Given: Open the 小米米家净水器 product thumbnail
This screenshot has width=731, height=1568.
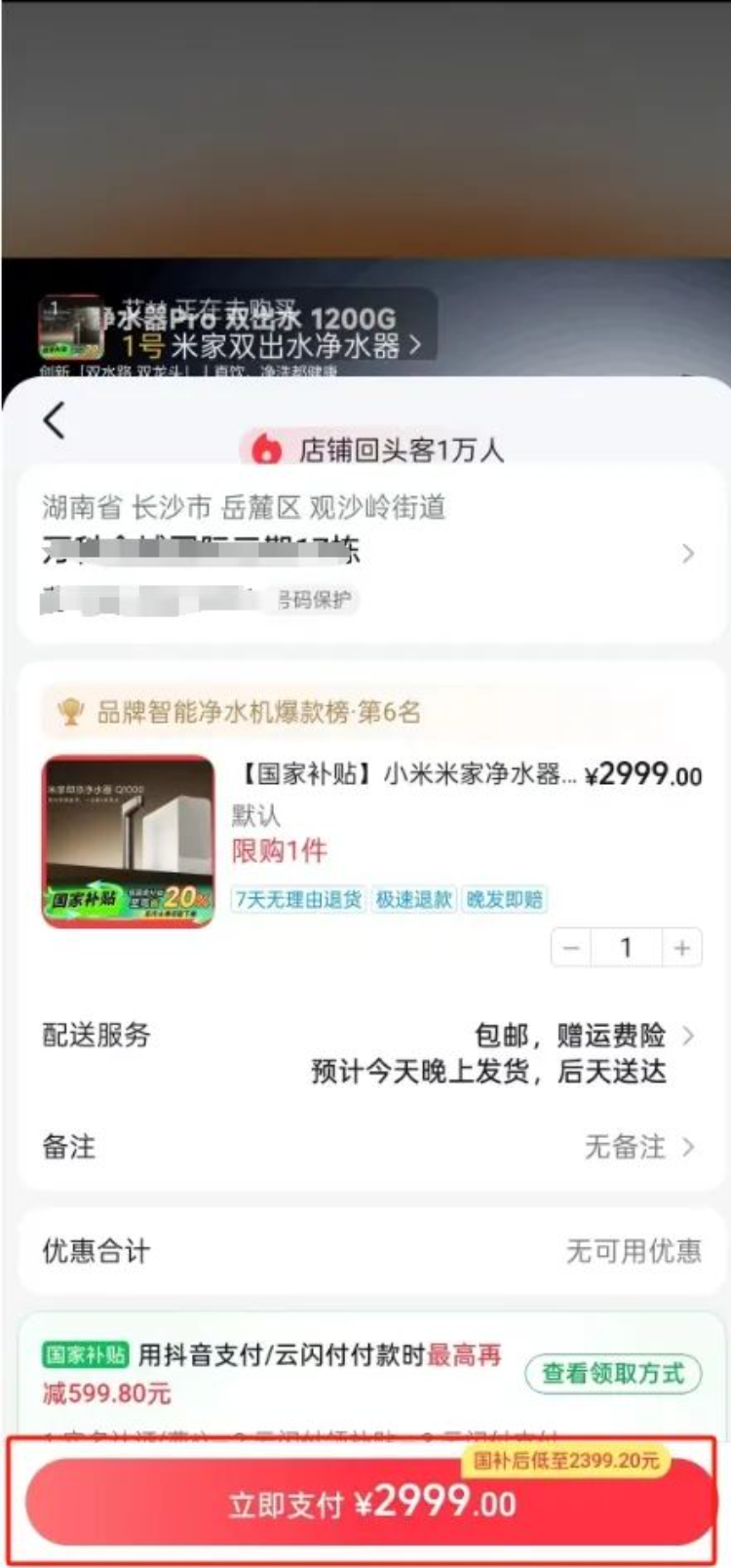Looking at the screenshot, I should (x=129, y=841).
